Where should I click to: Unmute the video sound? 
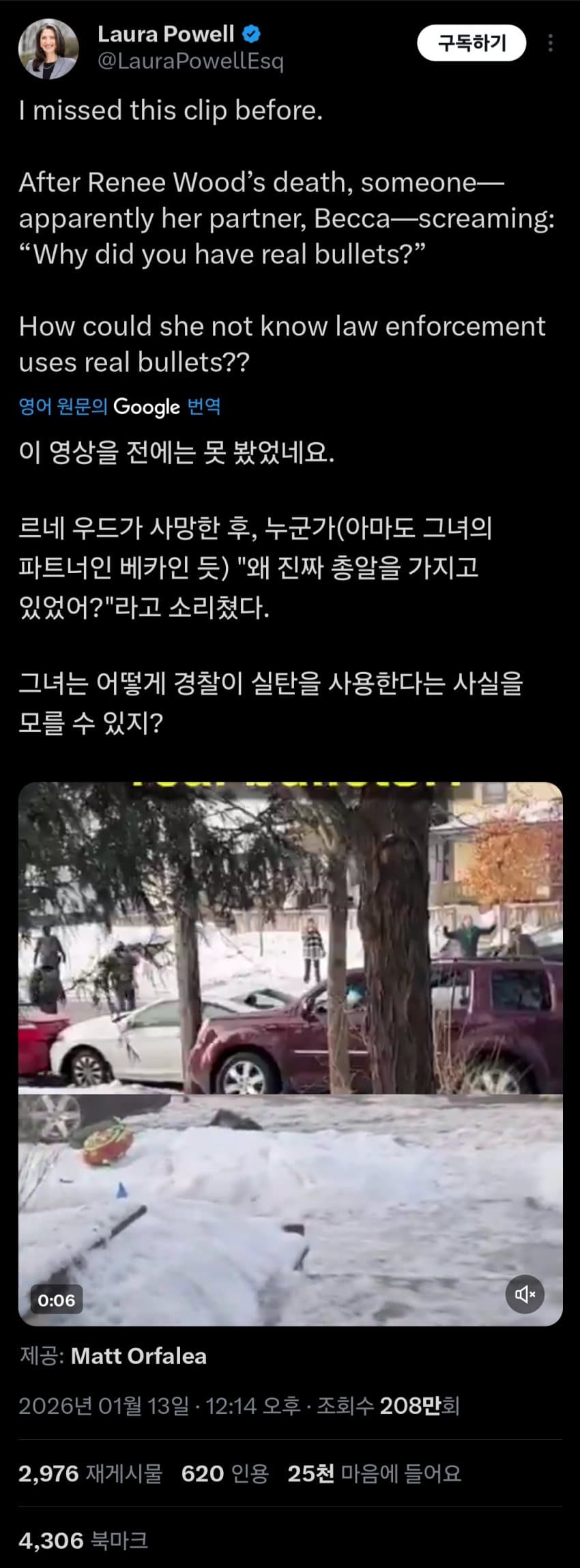[524, 1294]
